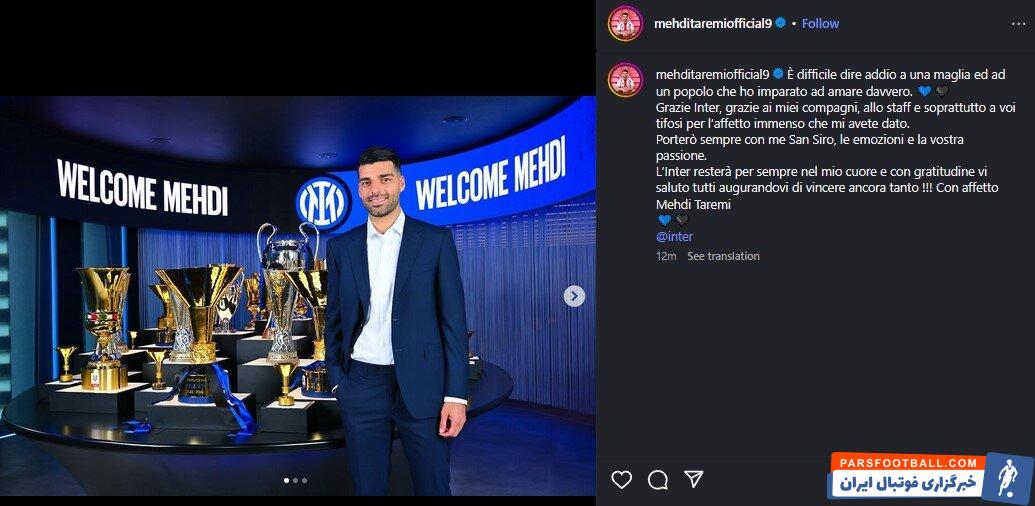The width and height of the screenshot is (1035, 506).
Task: Open mehditaremiofficial9 profile from header username
Action: [x=712, y=23]
